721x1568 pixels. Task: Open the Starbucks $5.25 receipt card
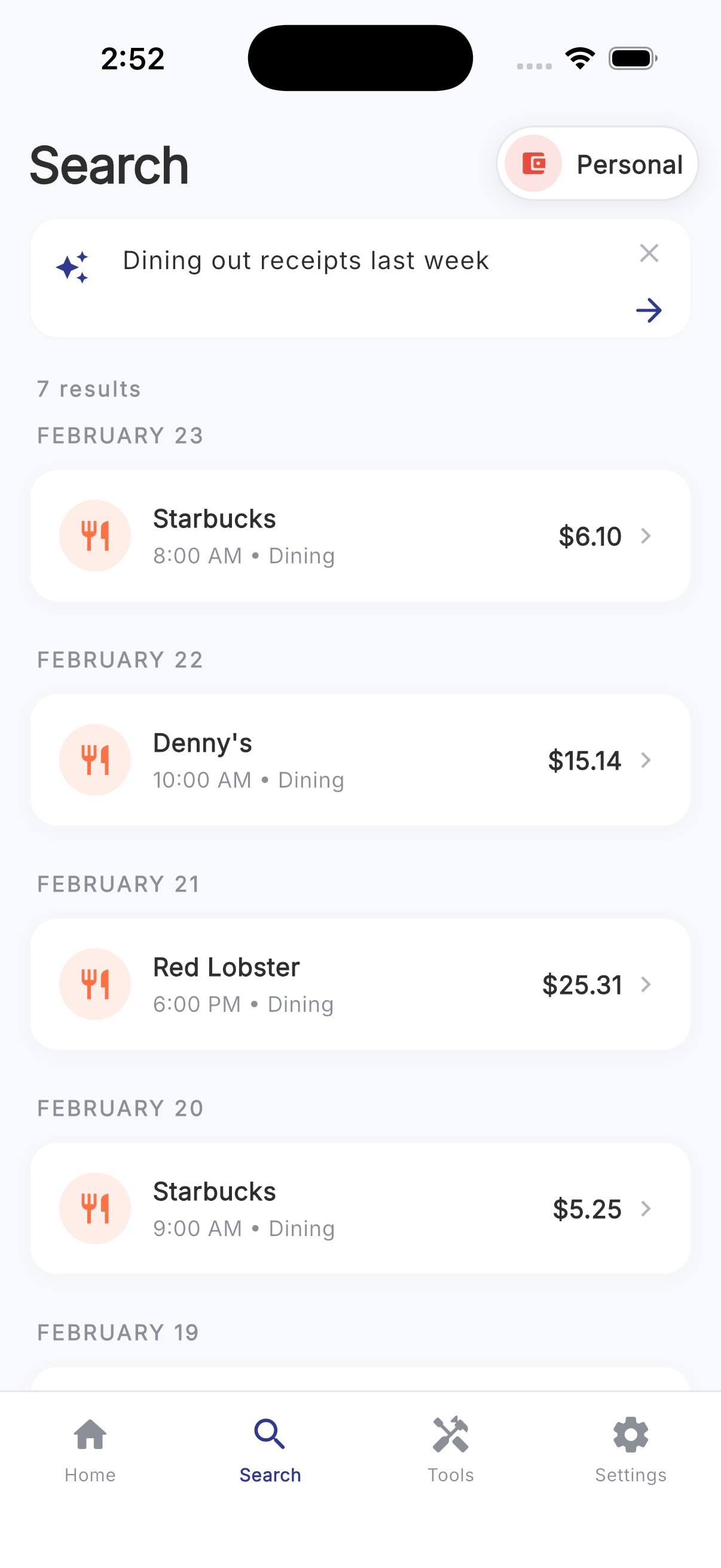click(x=361, y=1209)
